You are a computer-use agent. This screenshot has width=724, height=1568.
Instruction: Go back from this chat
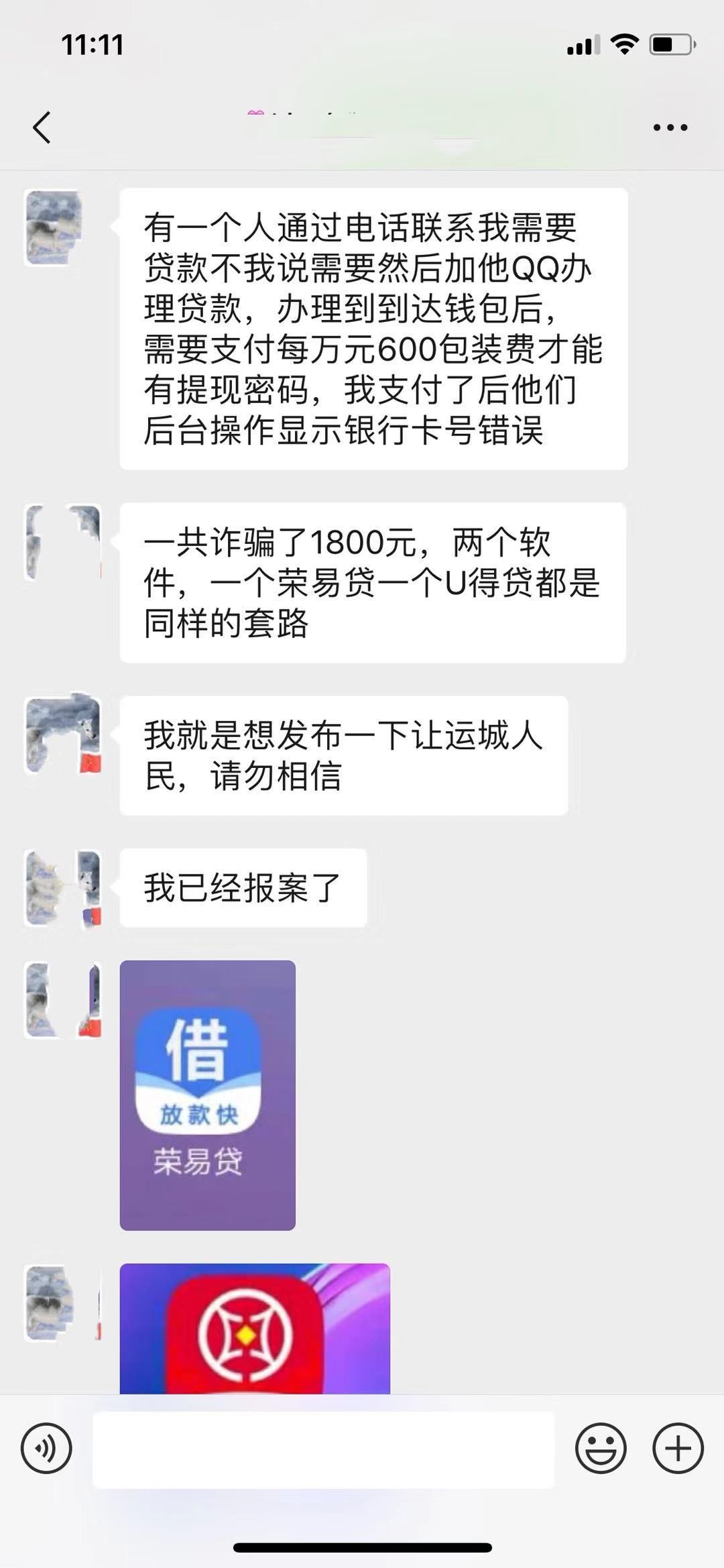click(x=42, y=127)
